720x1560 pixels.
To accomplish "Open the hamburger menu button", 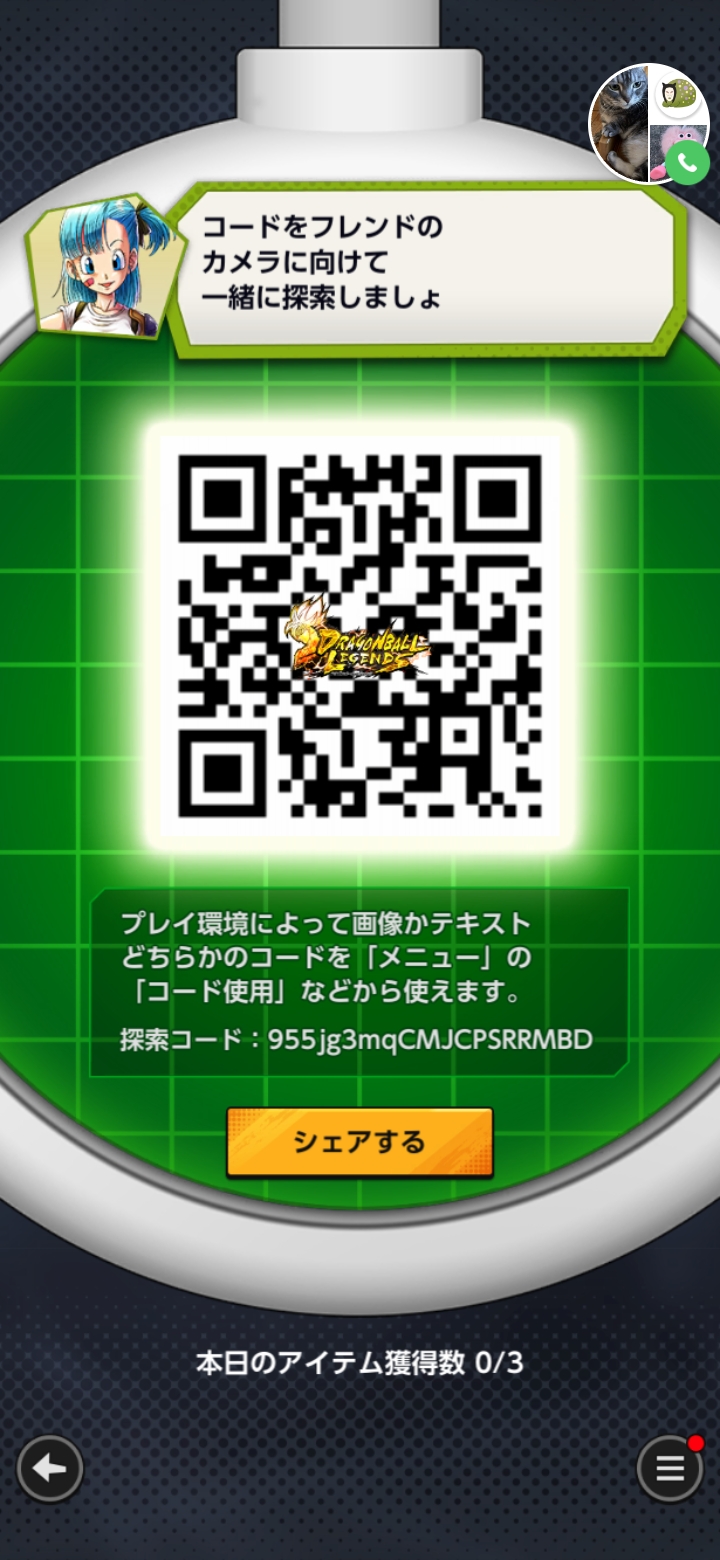I will point(670,1468).
